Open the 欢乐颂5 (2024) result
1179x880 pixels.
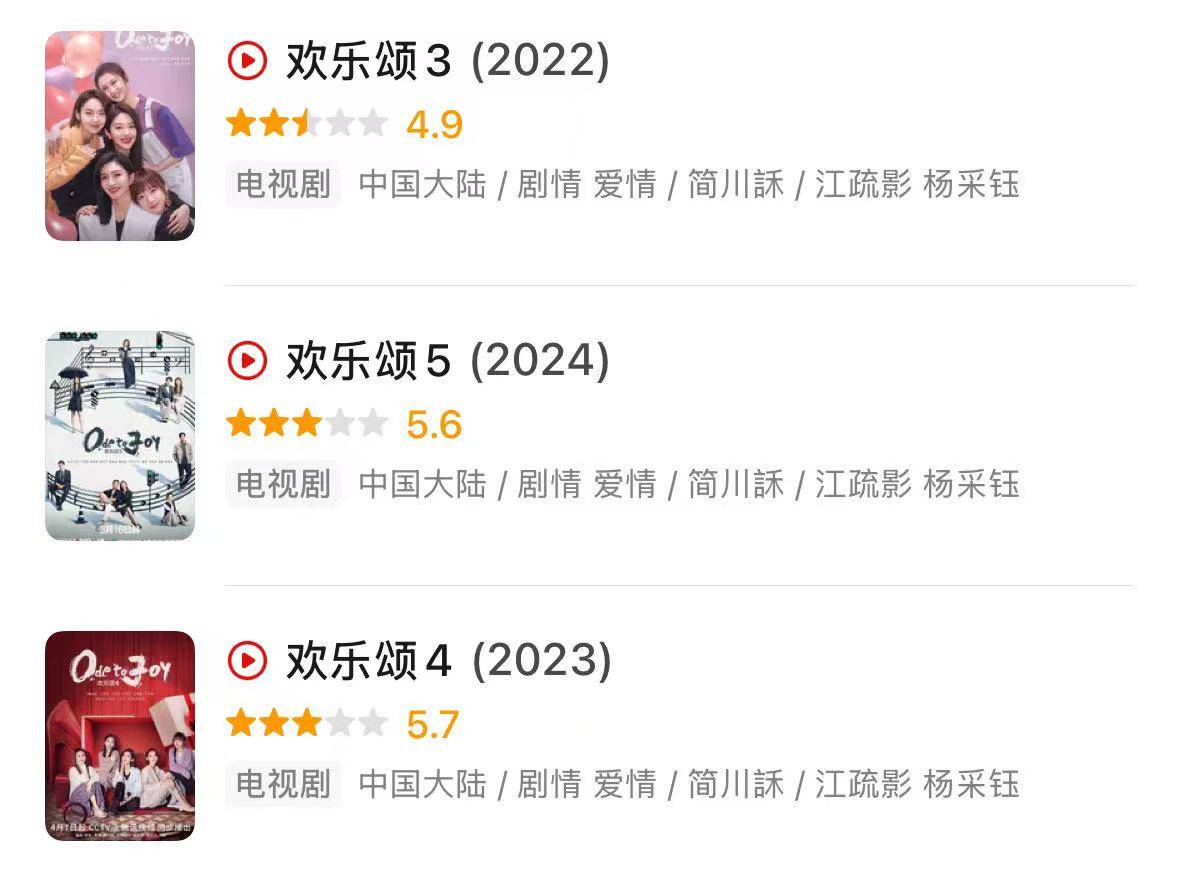[x=447, y=361]
